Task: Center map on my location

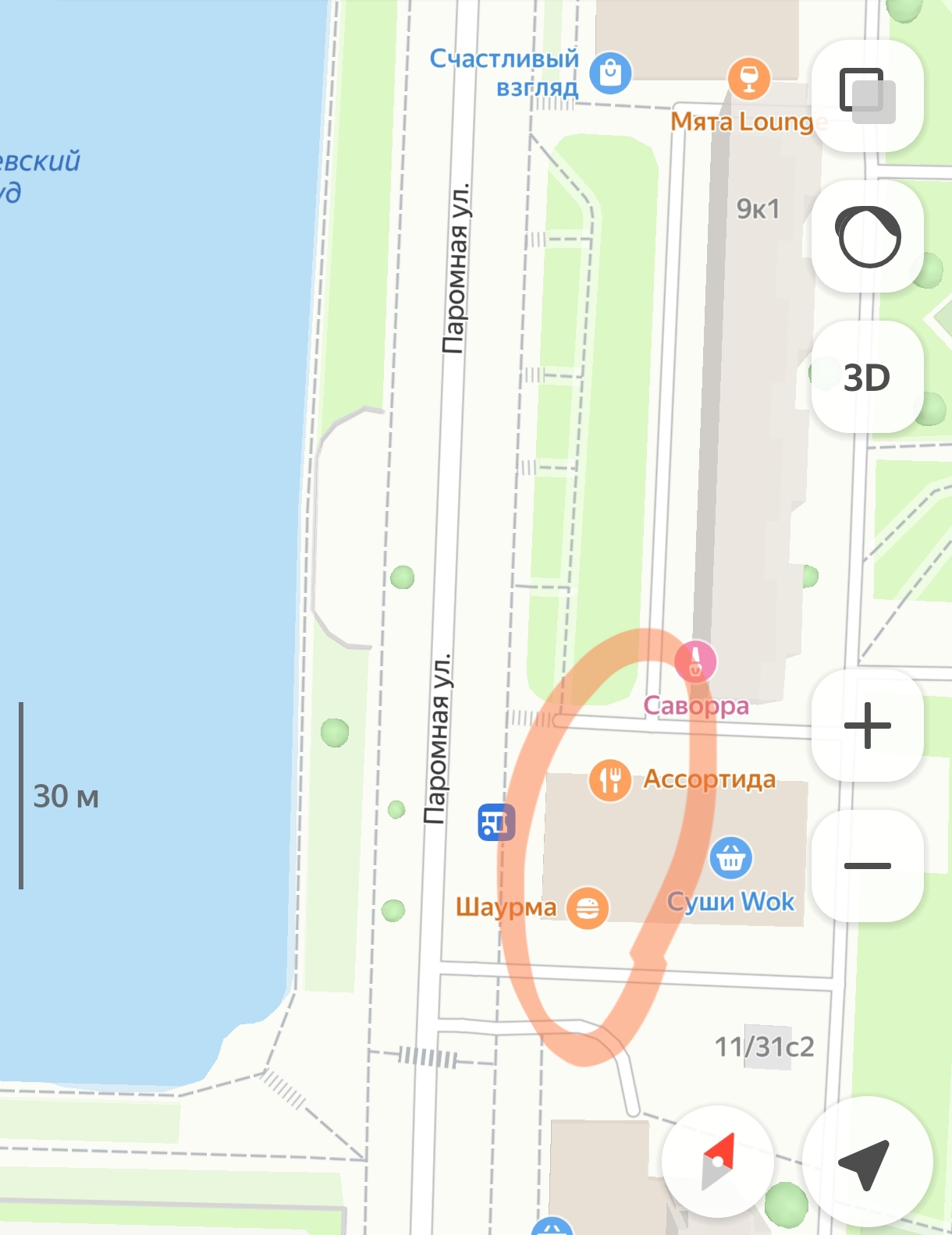Action: pyautogui.click(x=865, y=1162)
